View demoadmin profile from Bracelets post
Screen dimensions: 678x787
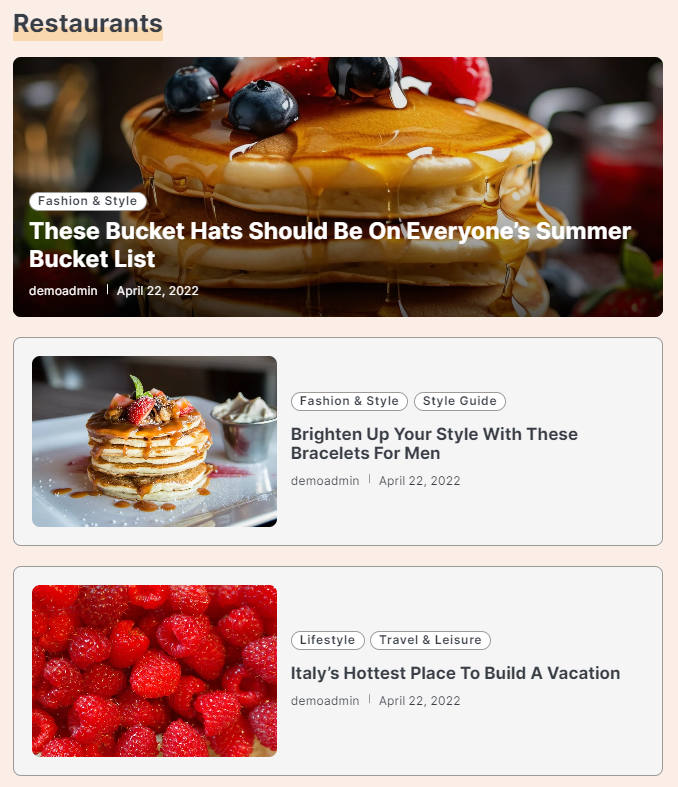point(325,481)
